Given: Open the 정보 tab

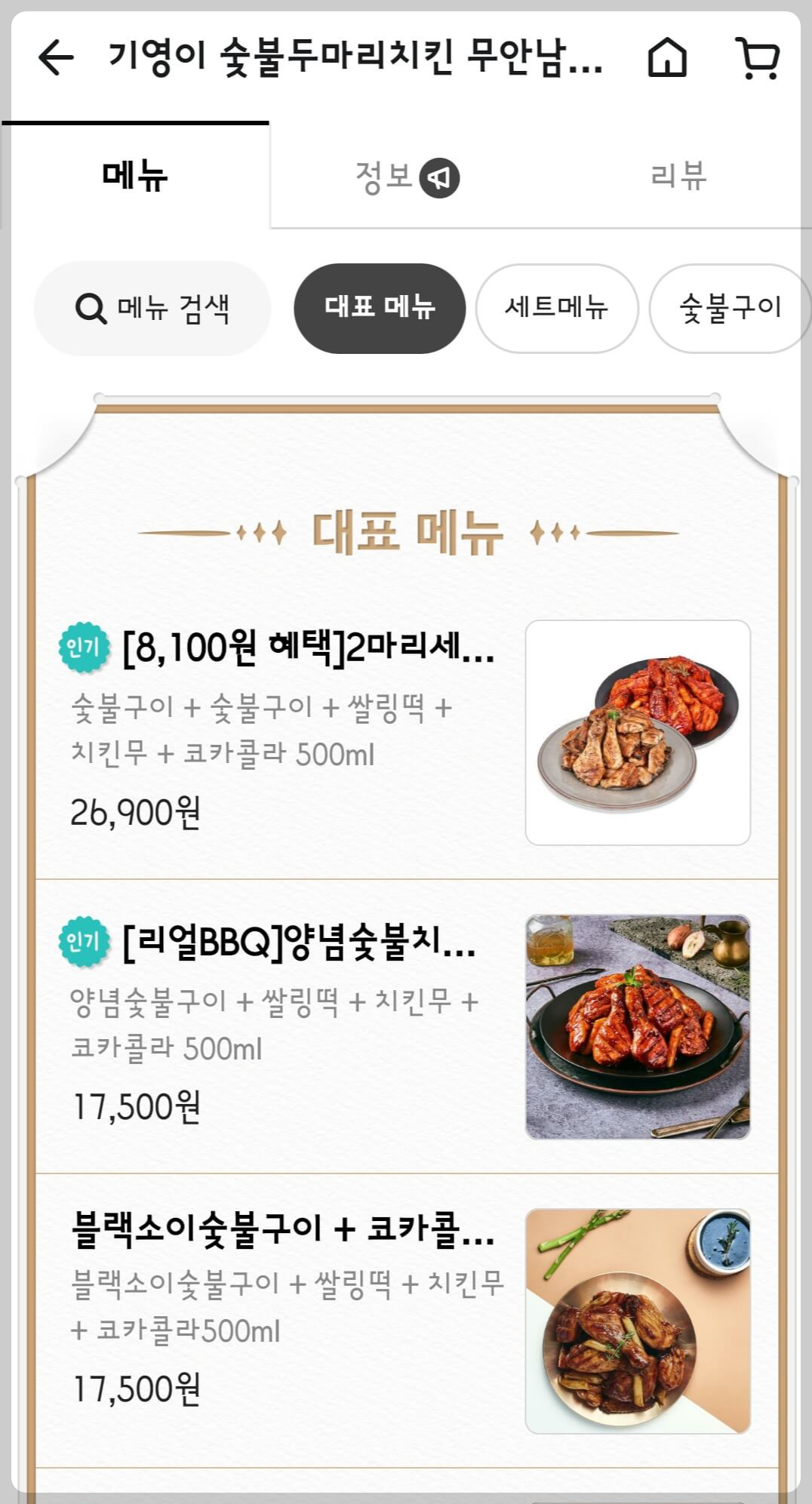Looking at the screenshot, I should [x=389, y=174].
